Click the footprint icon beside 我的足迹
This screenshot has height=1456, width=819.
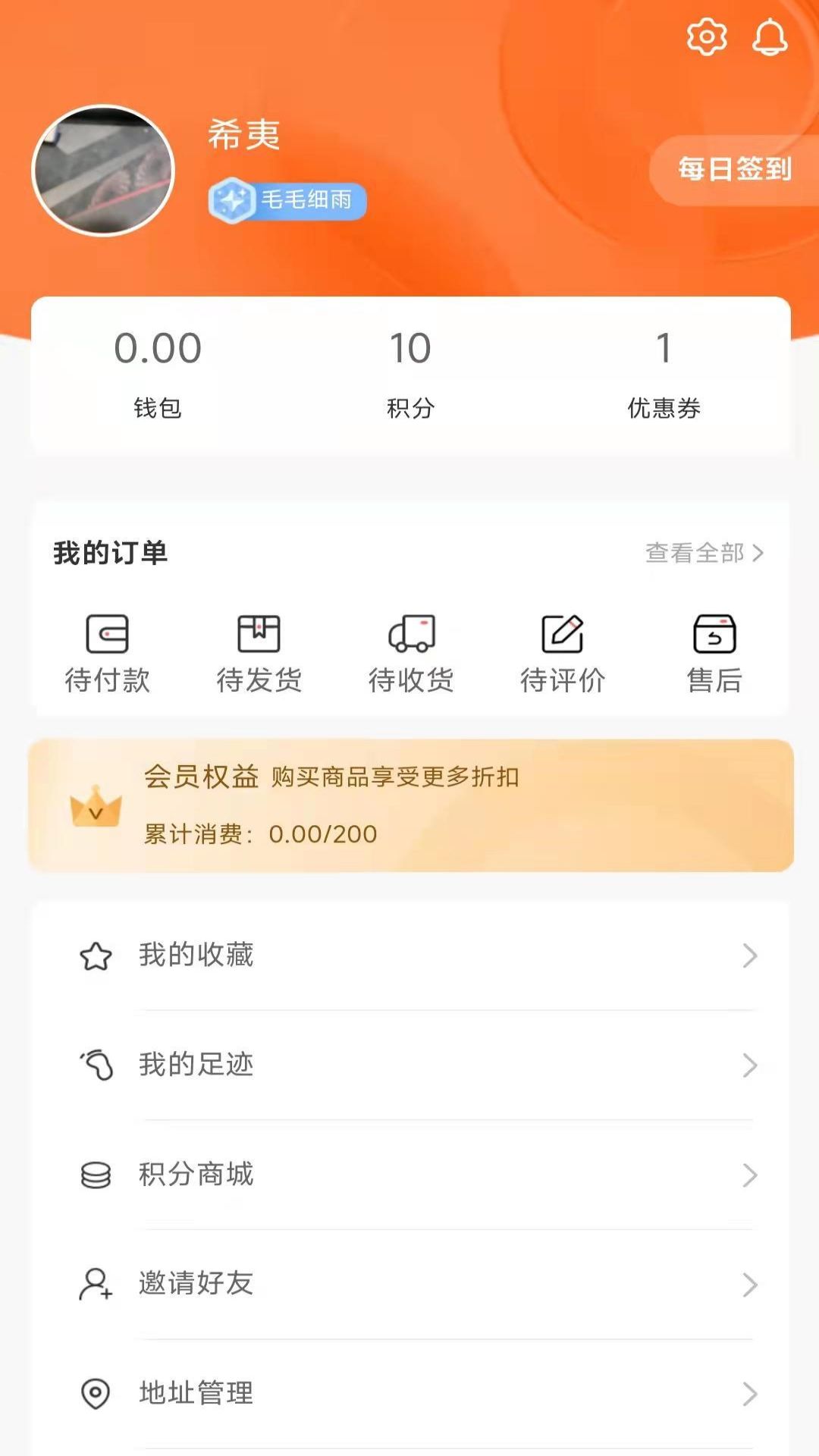[x=96, y=1065]
